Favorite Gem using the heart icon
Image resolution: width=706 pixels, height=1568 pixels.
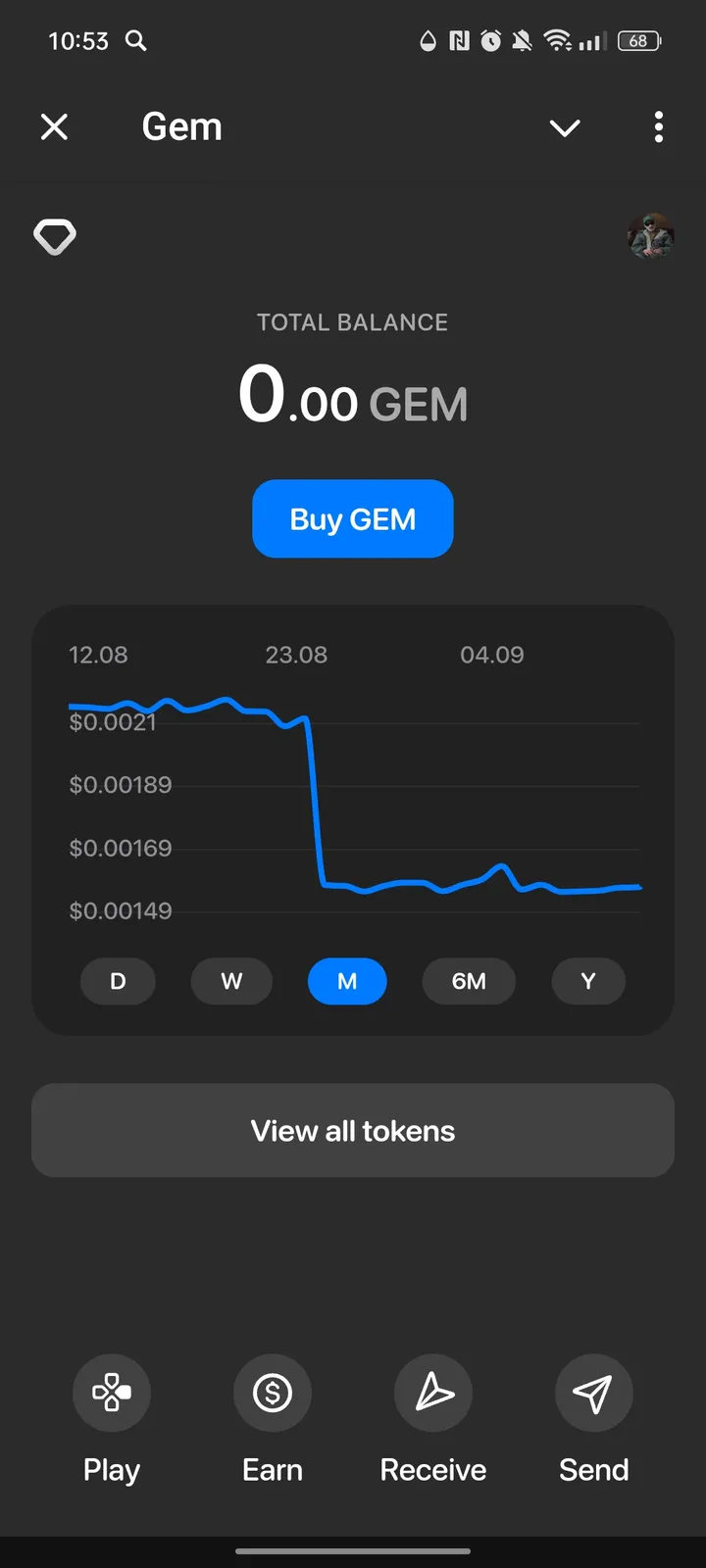point(55,236)
